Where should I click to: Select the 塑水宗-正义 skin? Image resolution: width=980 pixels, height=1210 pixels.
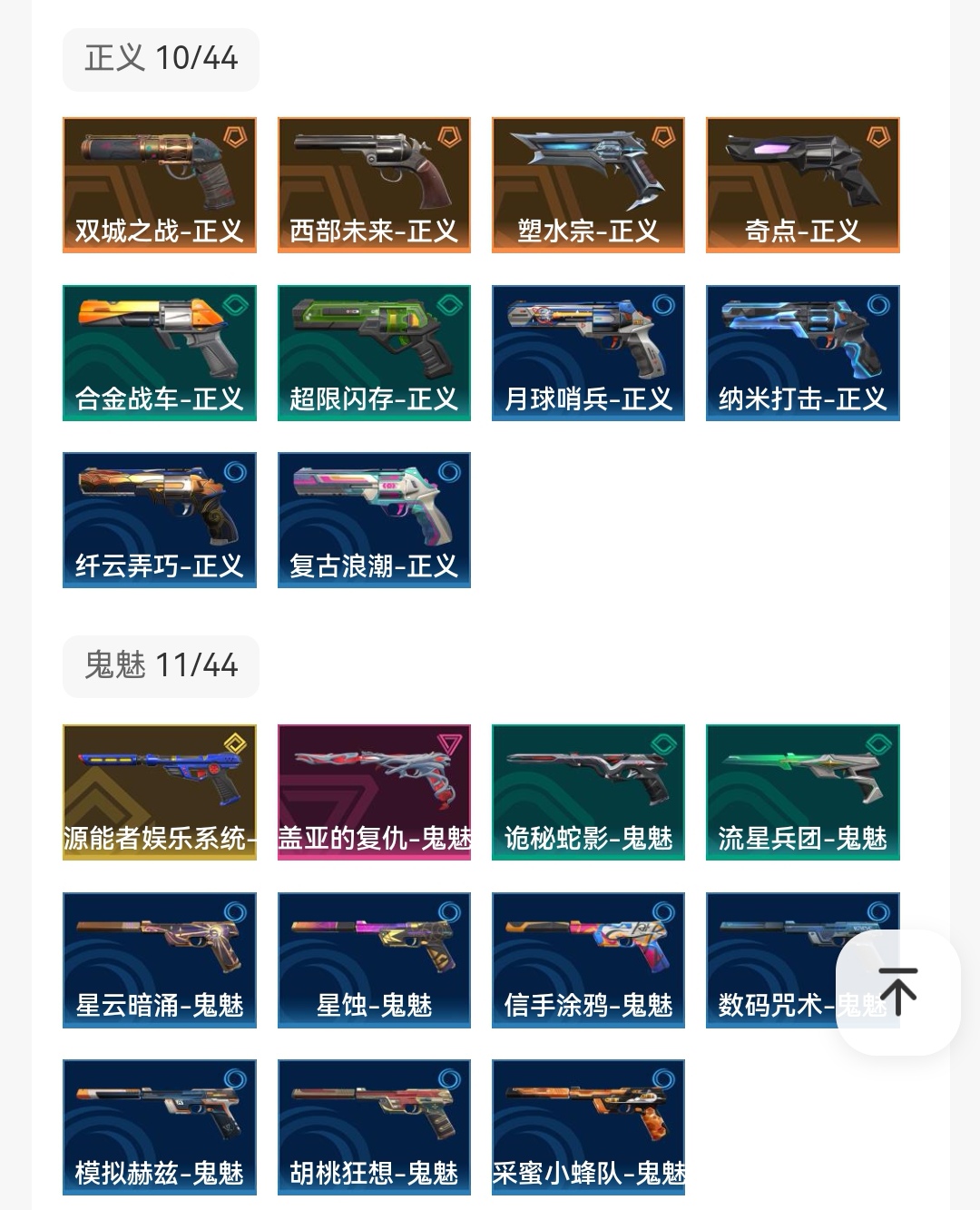click(588, 184)
